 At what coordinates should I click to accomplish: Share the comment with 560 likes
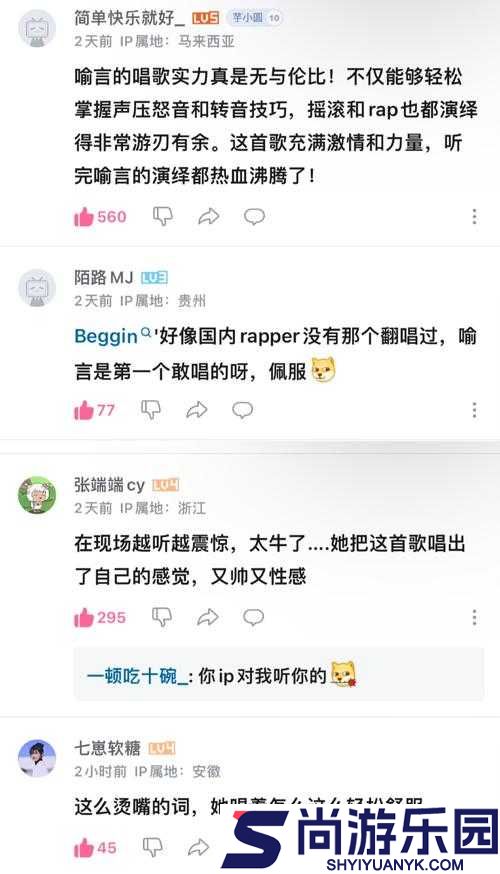(208, 217)
